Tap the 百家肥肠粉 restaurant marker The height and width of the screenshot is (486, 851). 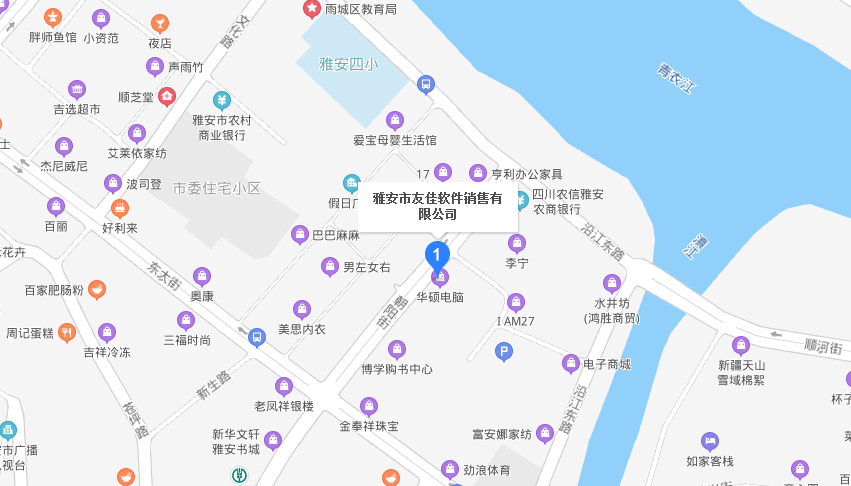pos(97,290)
